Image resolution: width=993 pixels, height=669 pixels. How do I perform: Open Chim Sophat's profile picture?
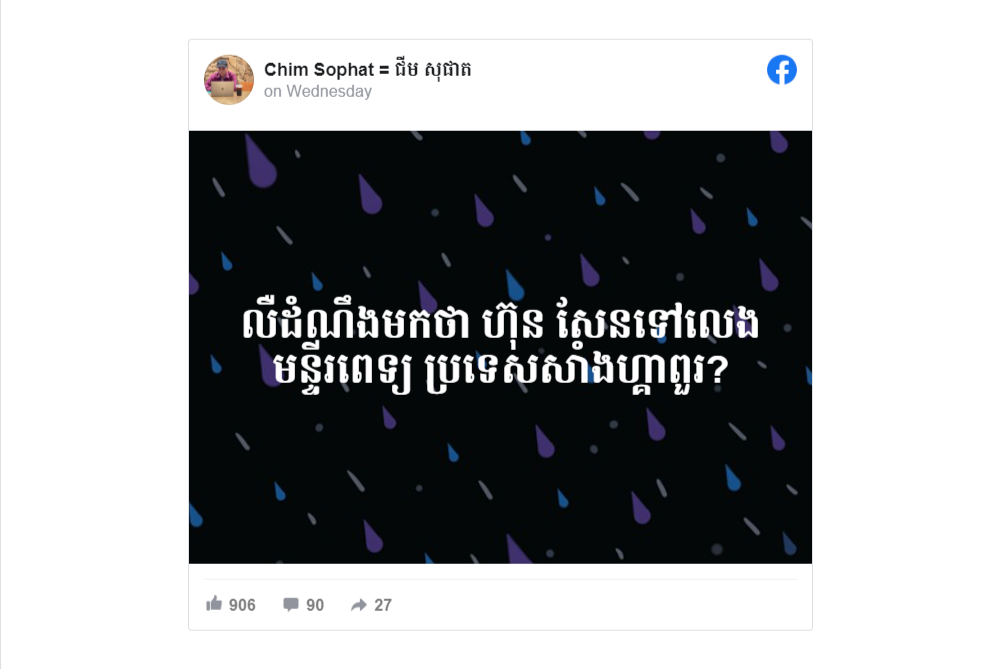(229, 80)
